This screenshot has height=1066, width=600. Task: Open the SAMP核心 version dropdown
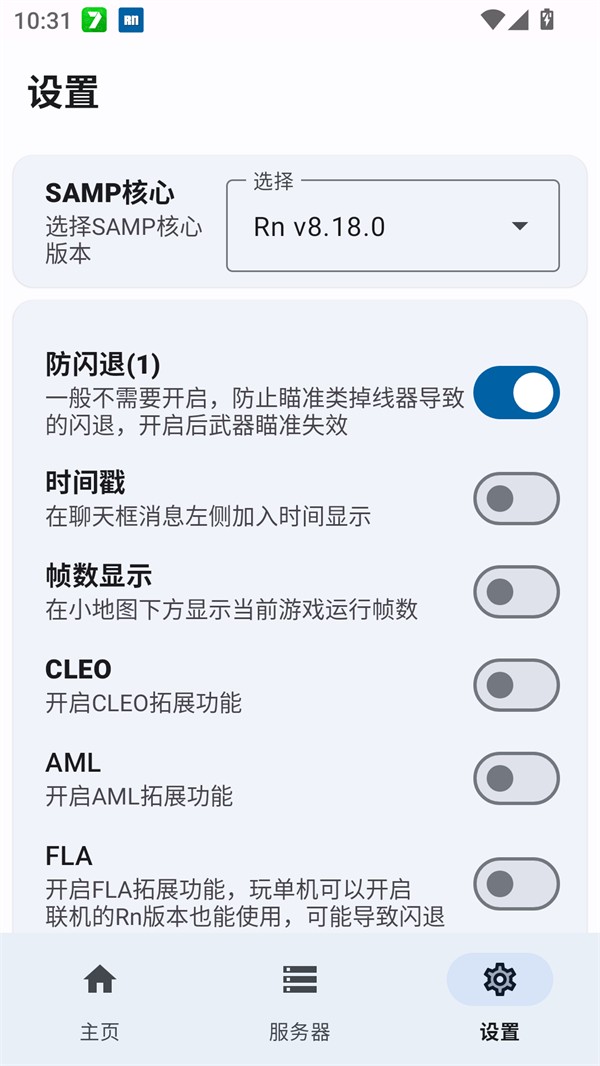[x=392, y=226]
